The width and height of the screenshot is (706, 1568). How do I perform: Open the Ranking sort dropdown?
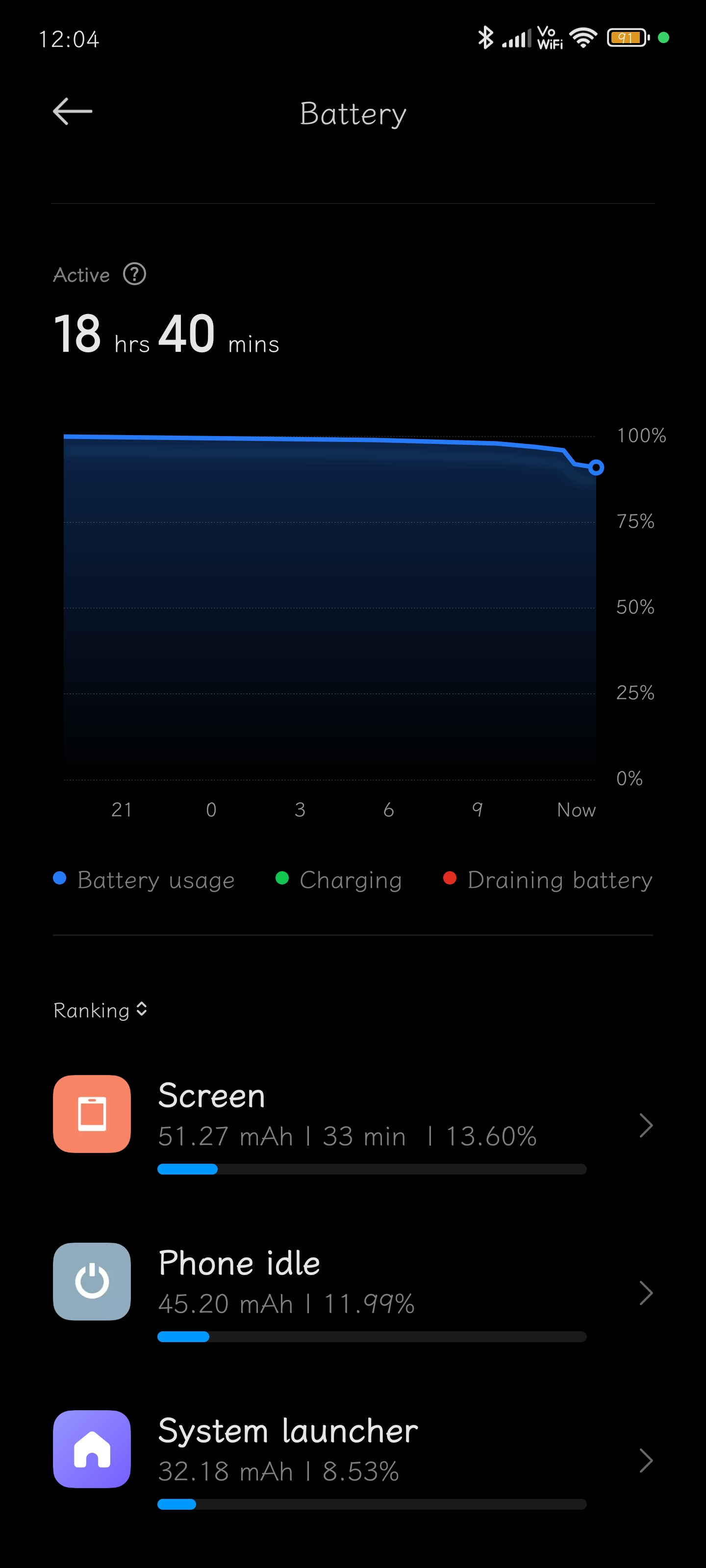coord(101,1010)
